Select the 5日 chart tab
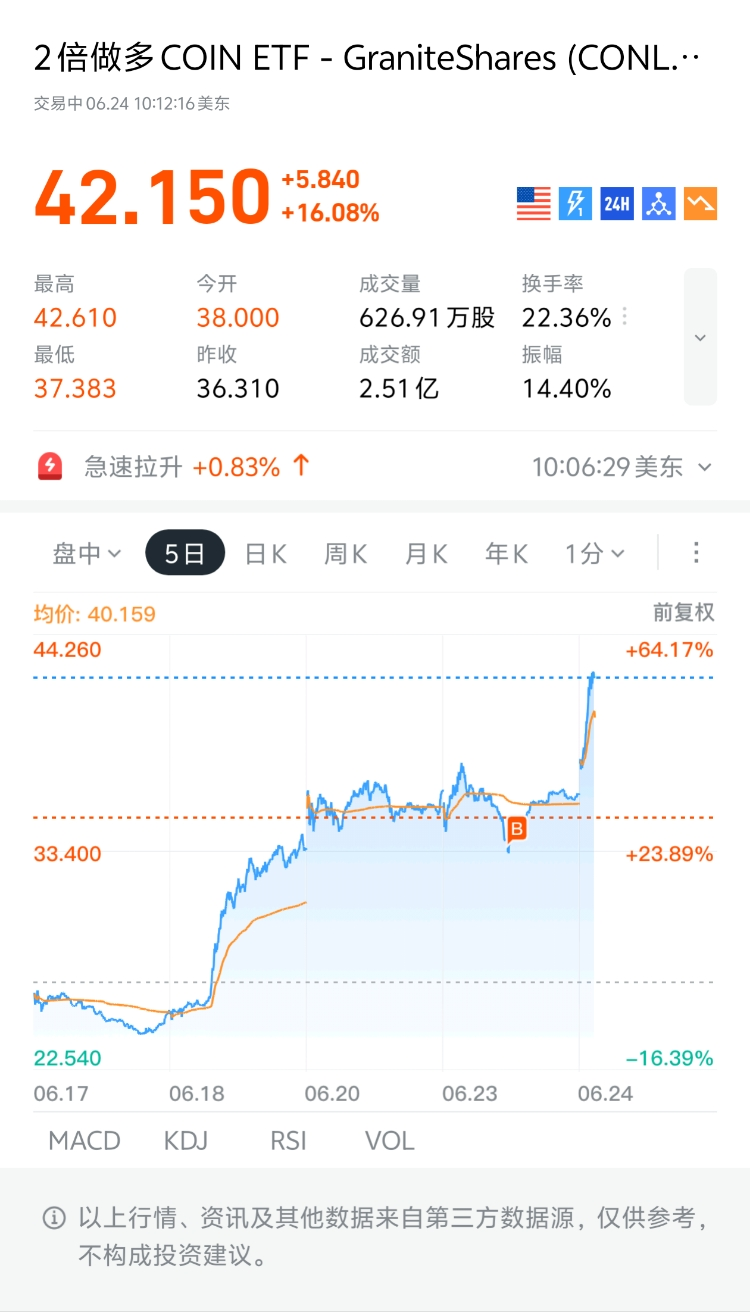The width and height of the screenshot is (750, 1312). (x=185, y=553)
